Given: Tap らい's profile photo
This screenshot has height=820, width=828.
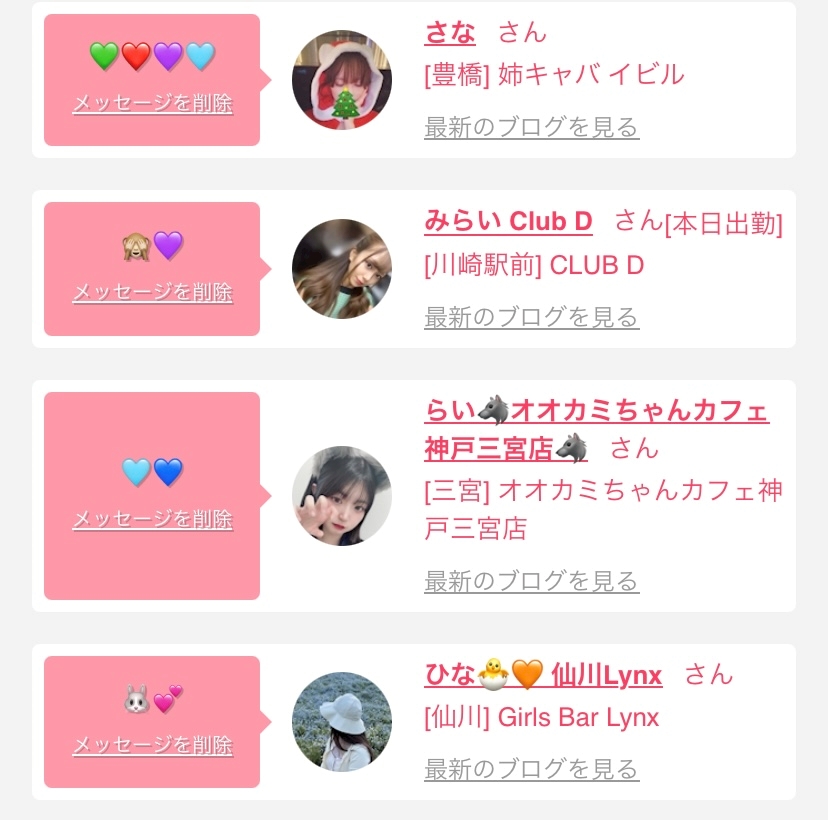Looking at the screenshot, I should [341, 496].
